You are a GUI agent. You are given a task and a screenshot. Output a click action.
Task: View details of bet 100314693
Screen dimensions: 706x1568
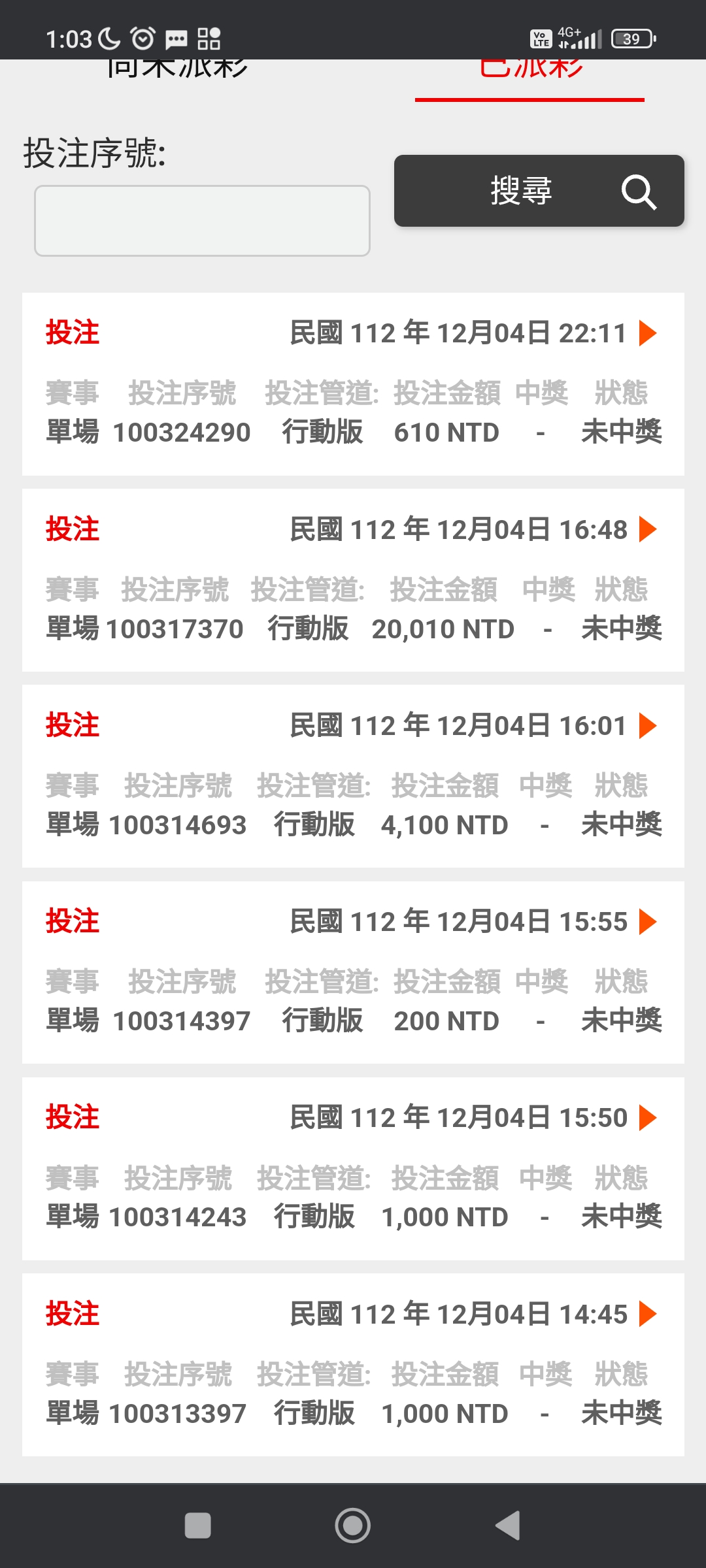(353, 776)
